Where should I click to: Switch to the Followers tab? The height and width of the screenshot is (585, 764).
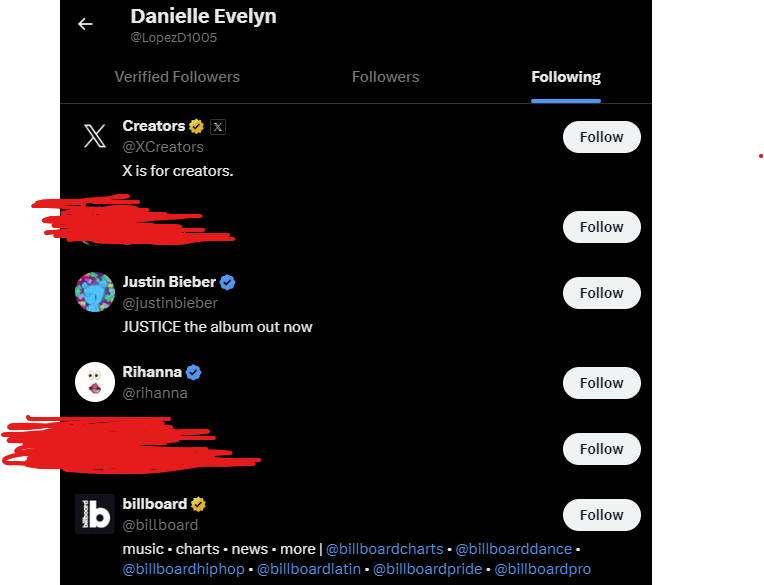pyautogui.click(x=385, y=77)
